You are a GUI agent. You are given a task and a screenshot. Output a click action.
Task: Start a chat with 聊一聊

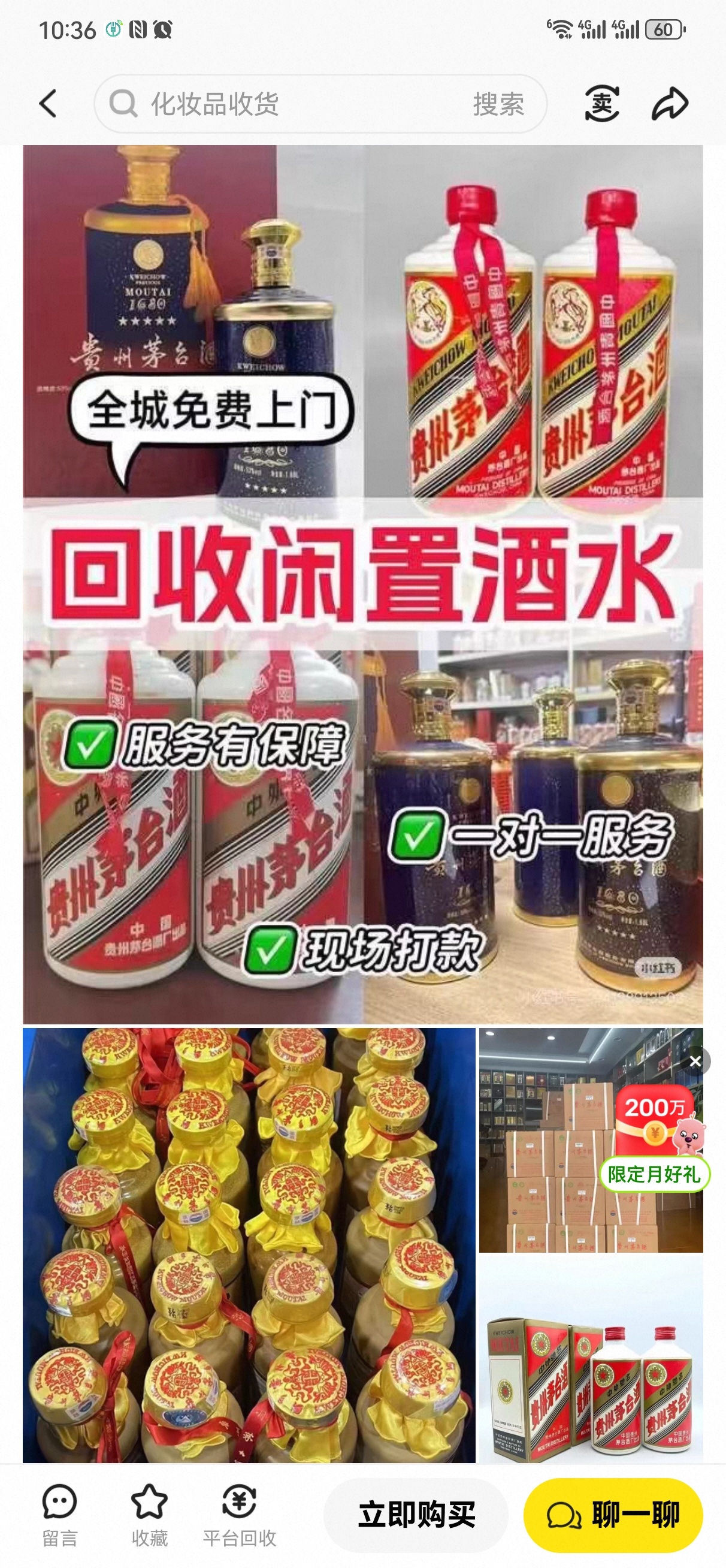[613, 1515]
